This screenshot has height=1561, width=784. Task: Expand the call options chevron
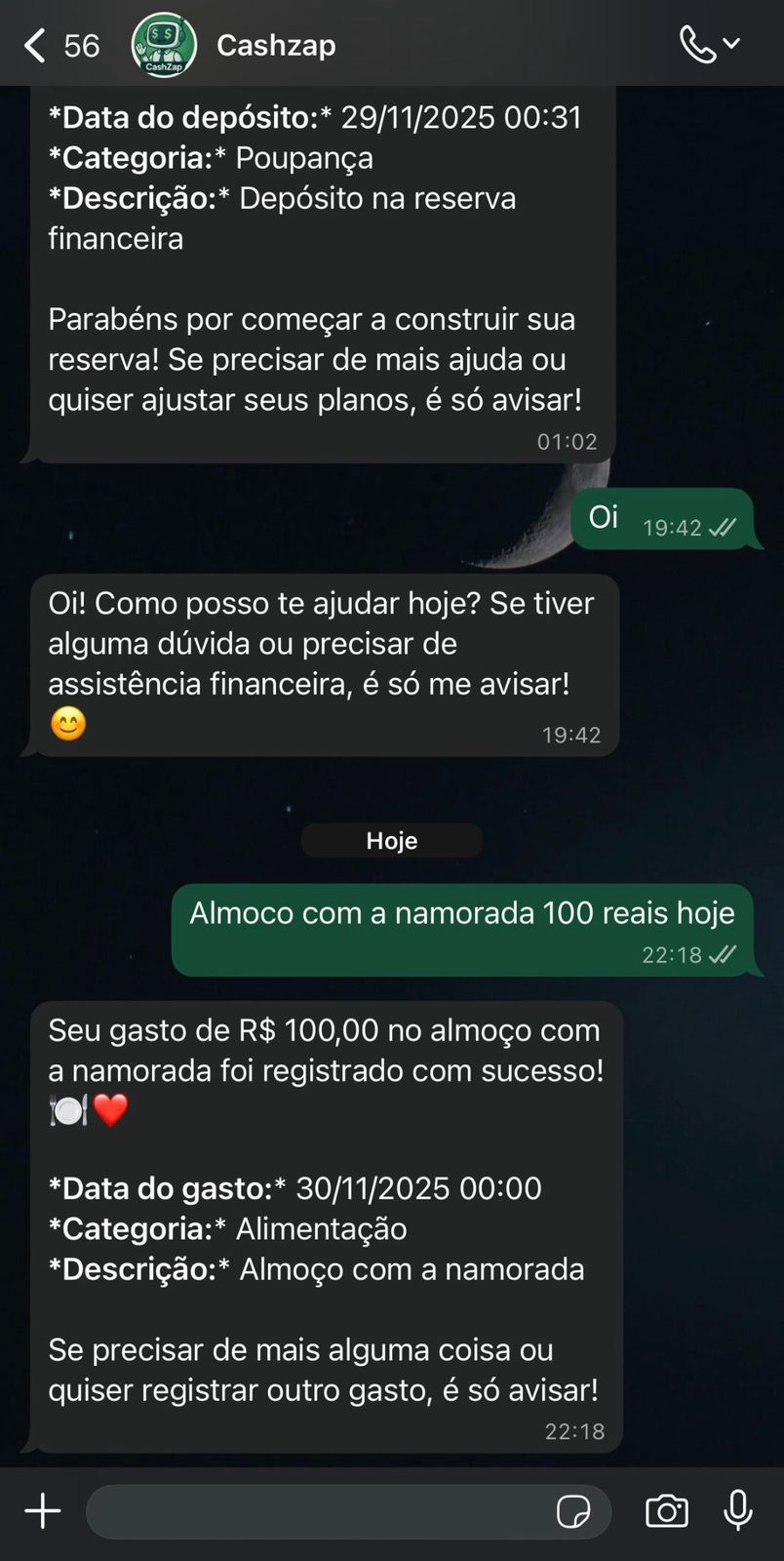(x=730, y=43)
